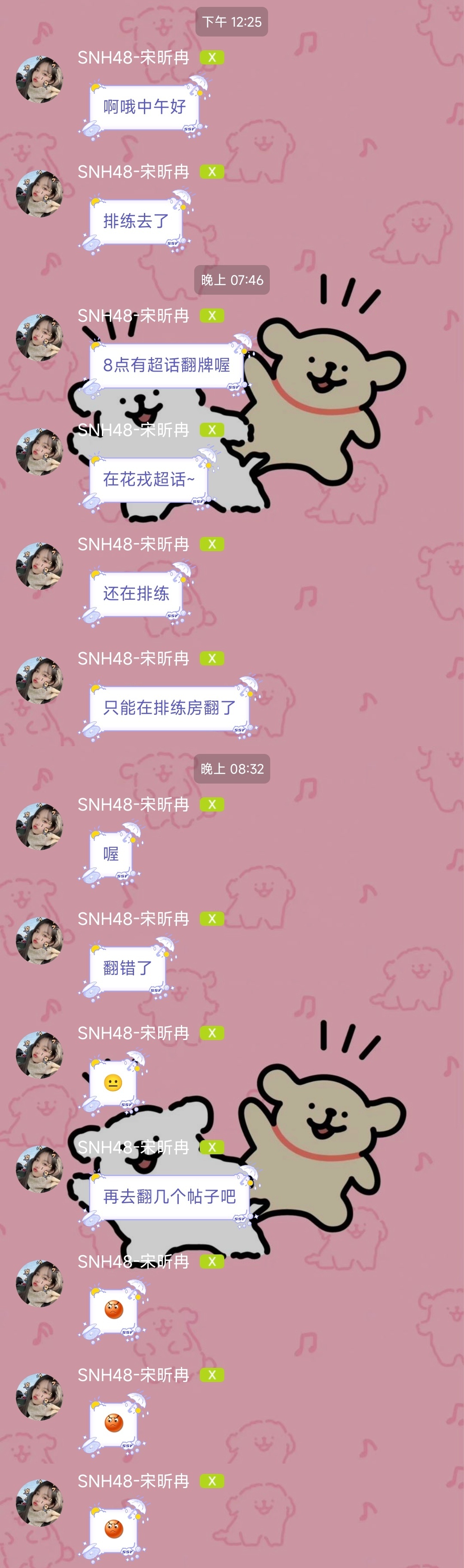
Task: Tap sender avatar for "还在排练" message
Action: [40, 566]
